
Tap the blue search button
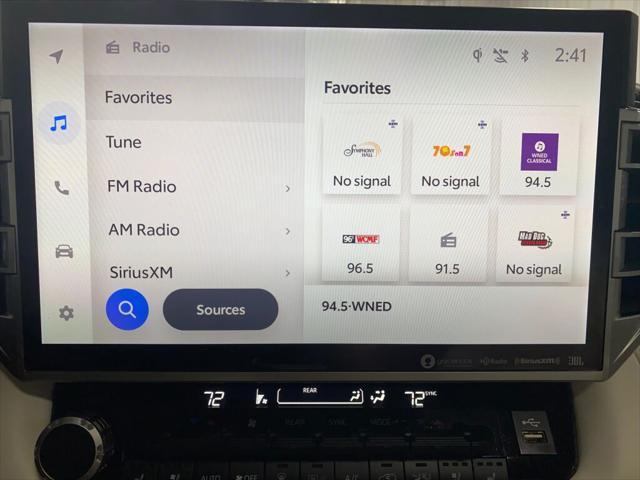[127, 310]
